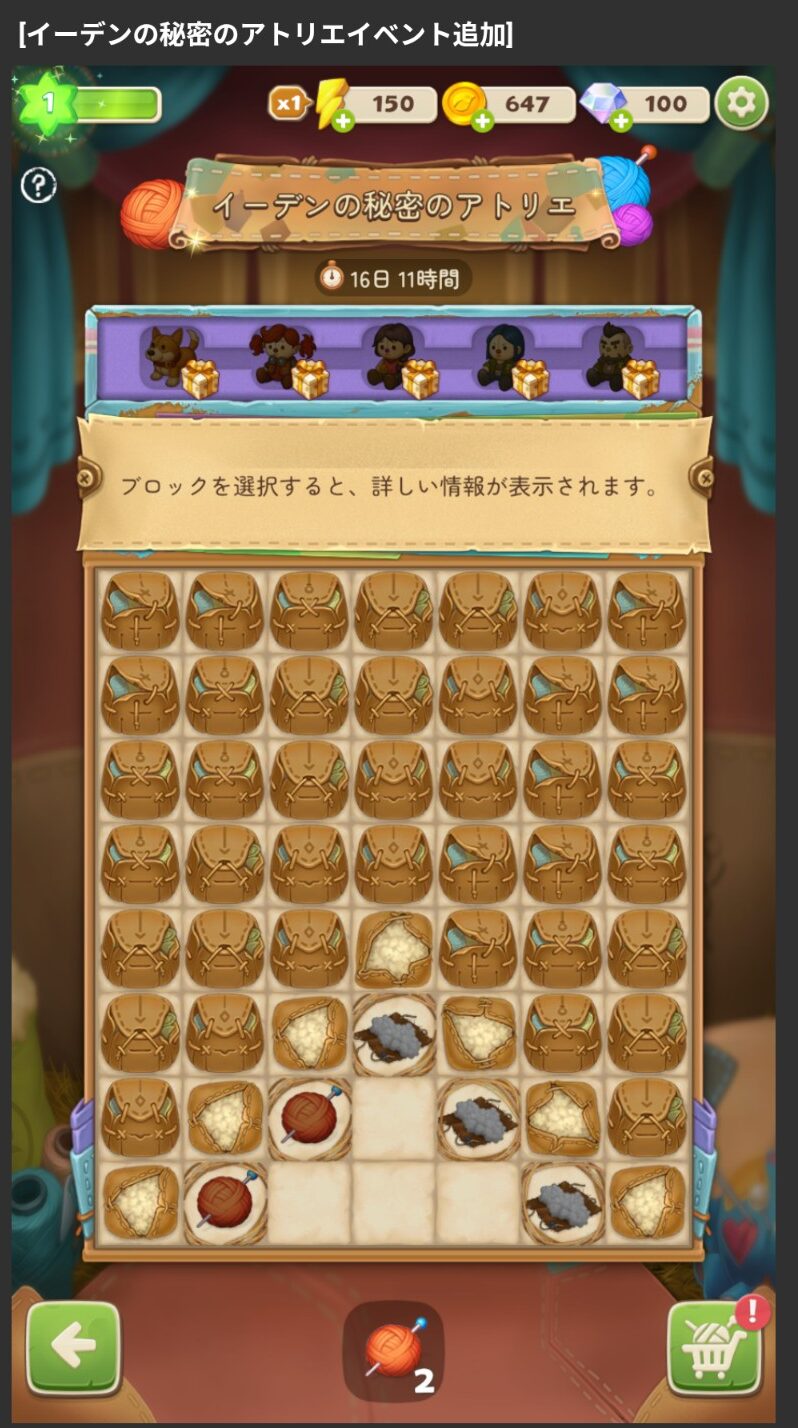Tap the x1 energy multiplier
The image size is (798, 1428).
tap(289, 103)
